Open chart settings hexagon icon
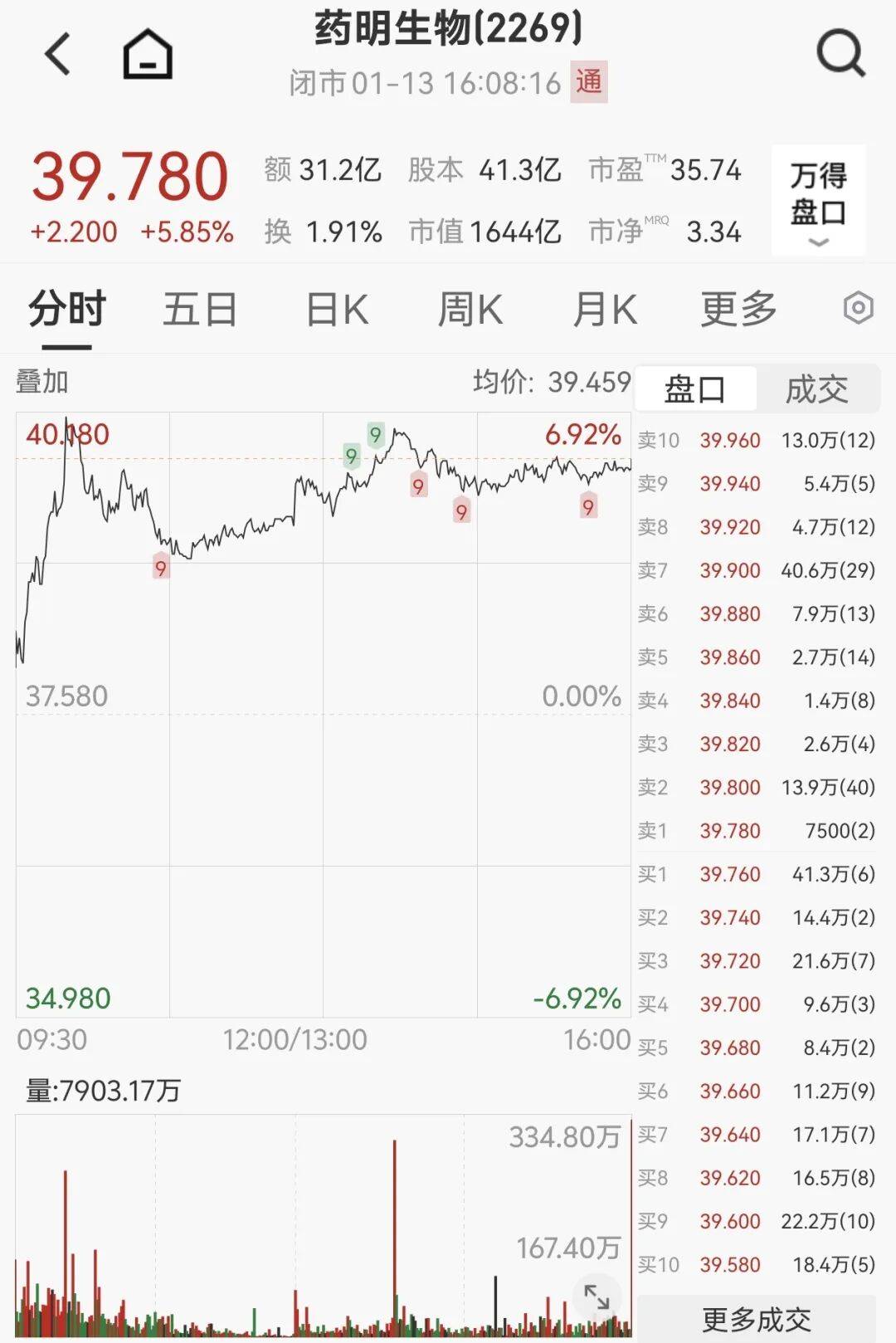Viewport: 896px width, 1343px height. pos(858,309)
